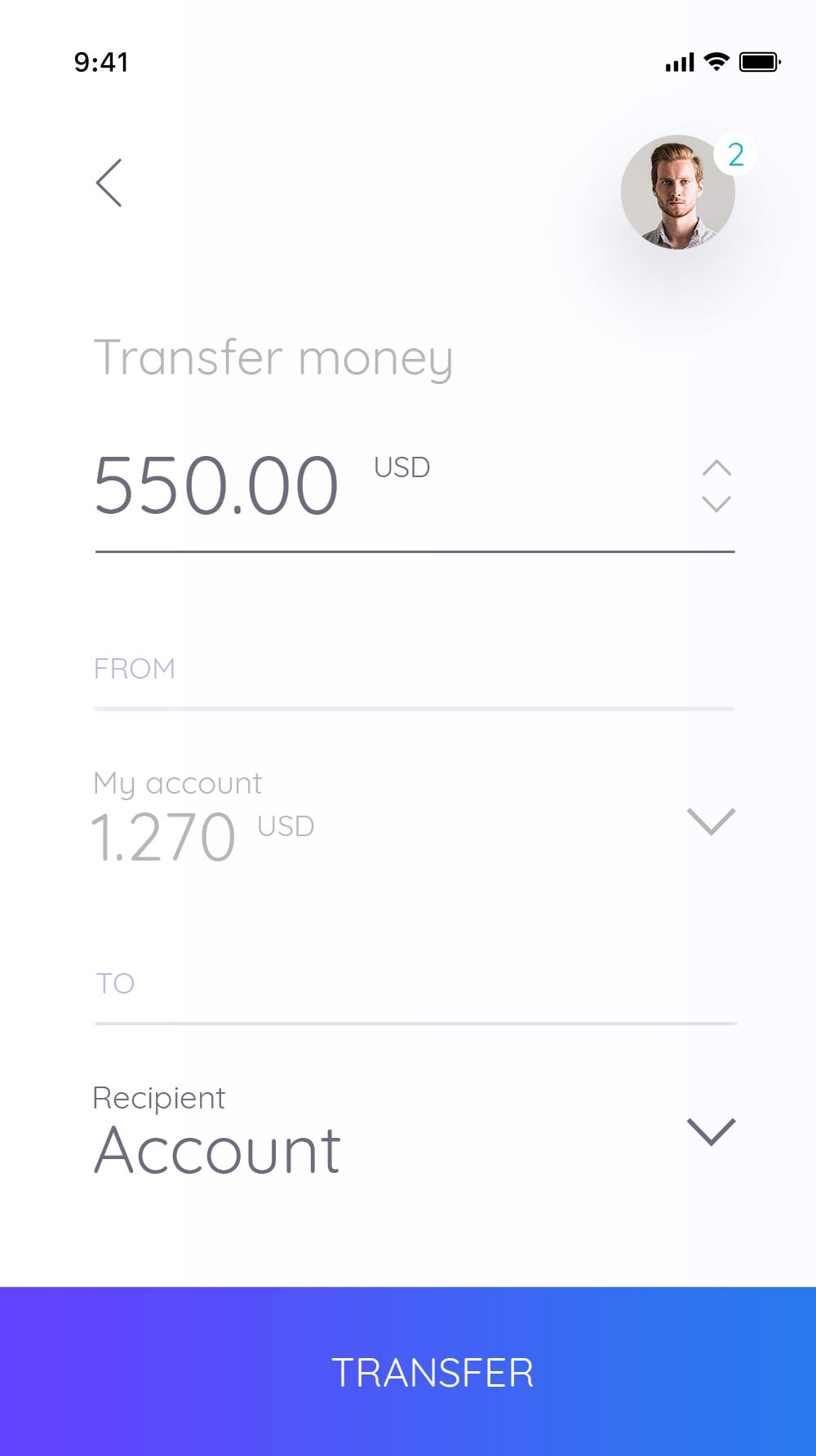The height and width of the screenshot is (1456, 816).
Task: Tap the downward amount stepper arrow
Action: point(717,503)
